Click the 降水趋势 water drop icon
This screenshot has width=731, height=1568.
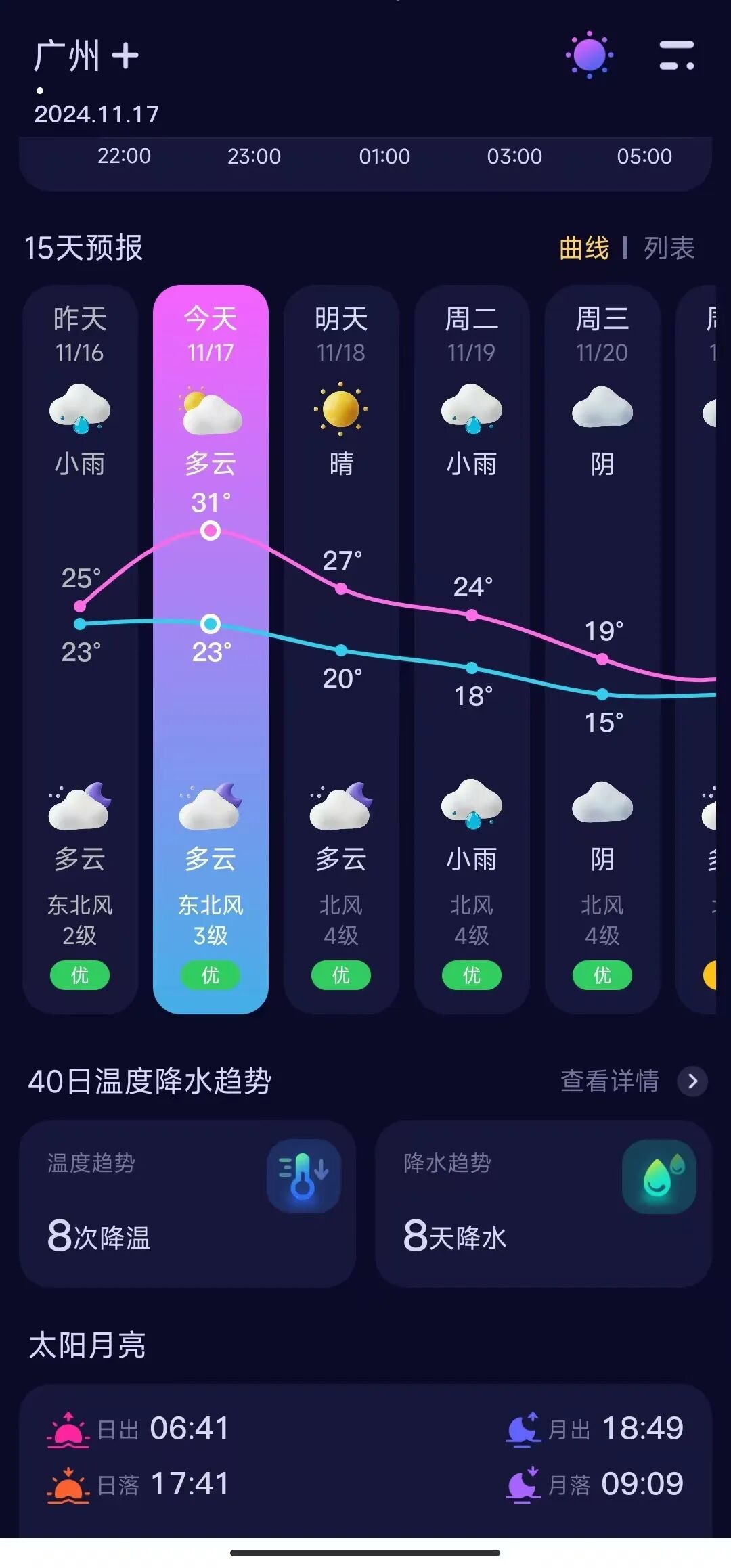(x=657, y=1175)
